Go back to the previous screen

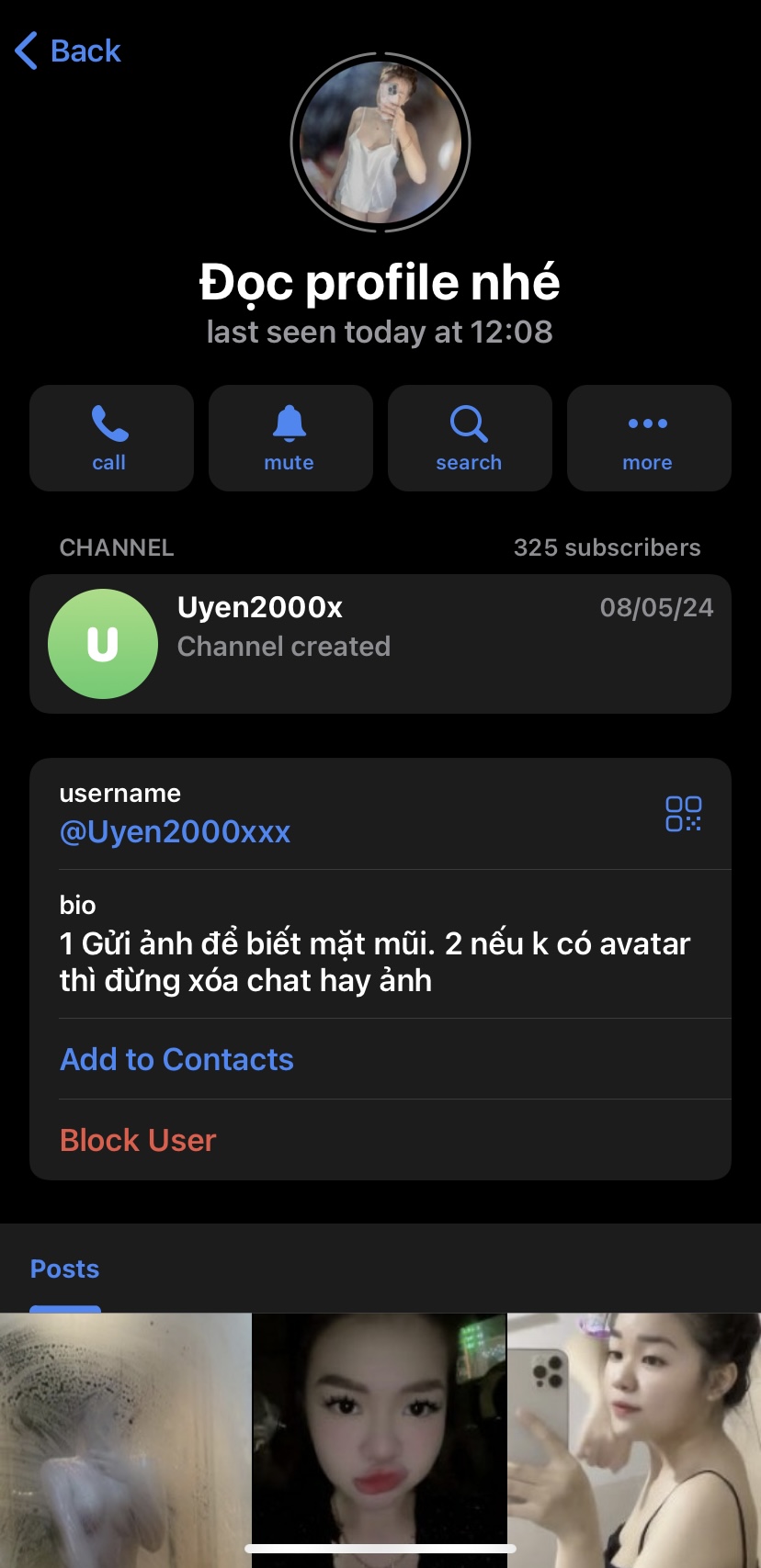69,51
